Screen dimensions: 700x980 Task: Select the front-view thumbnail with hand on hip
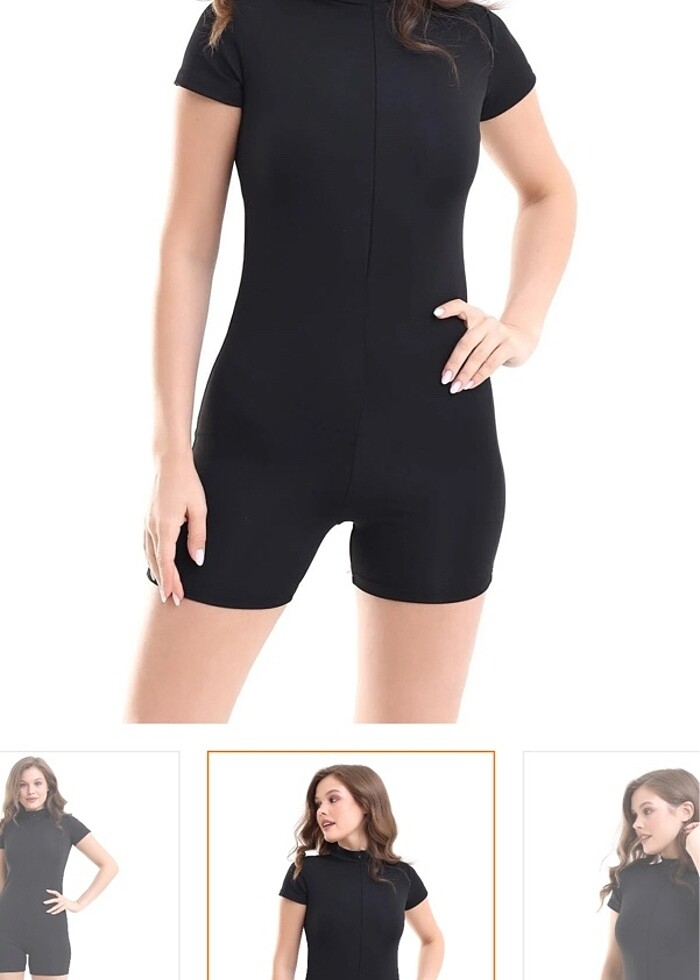(x=88, y=865)
